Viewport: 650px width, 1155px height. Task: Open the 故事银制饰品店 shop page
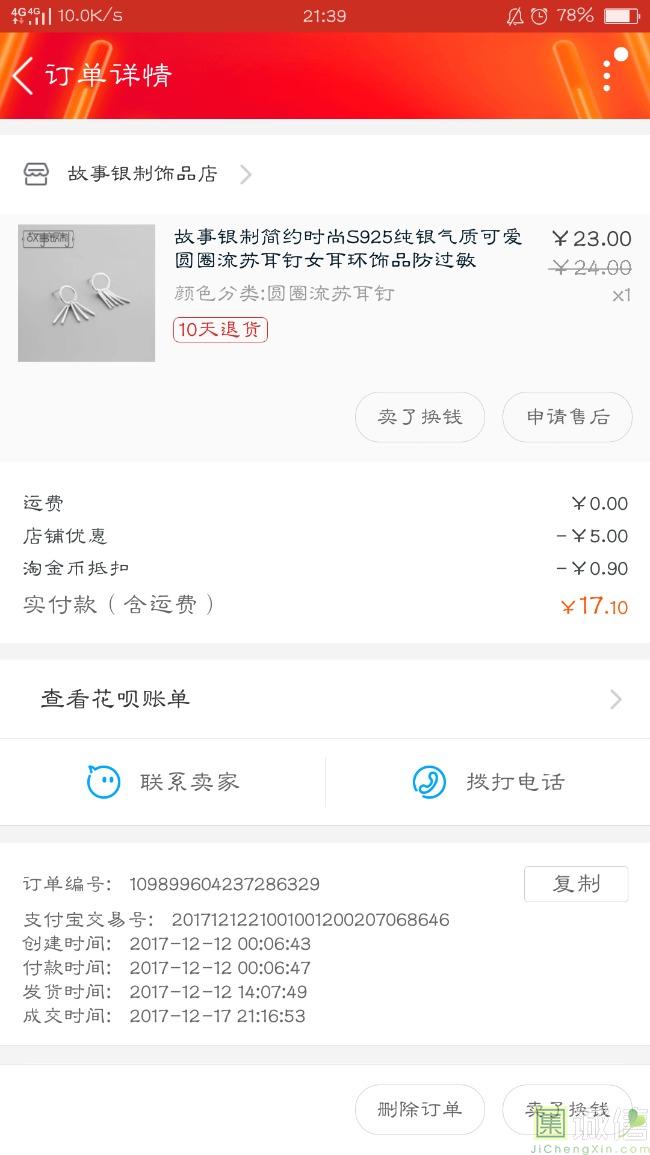pos(142,174)
